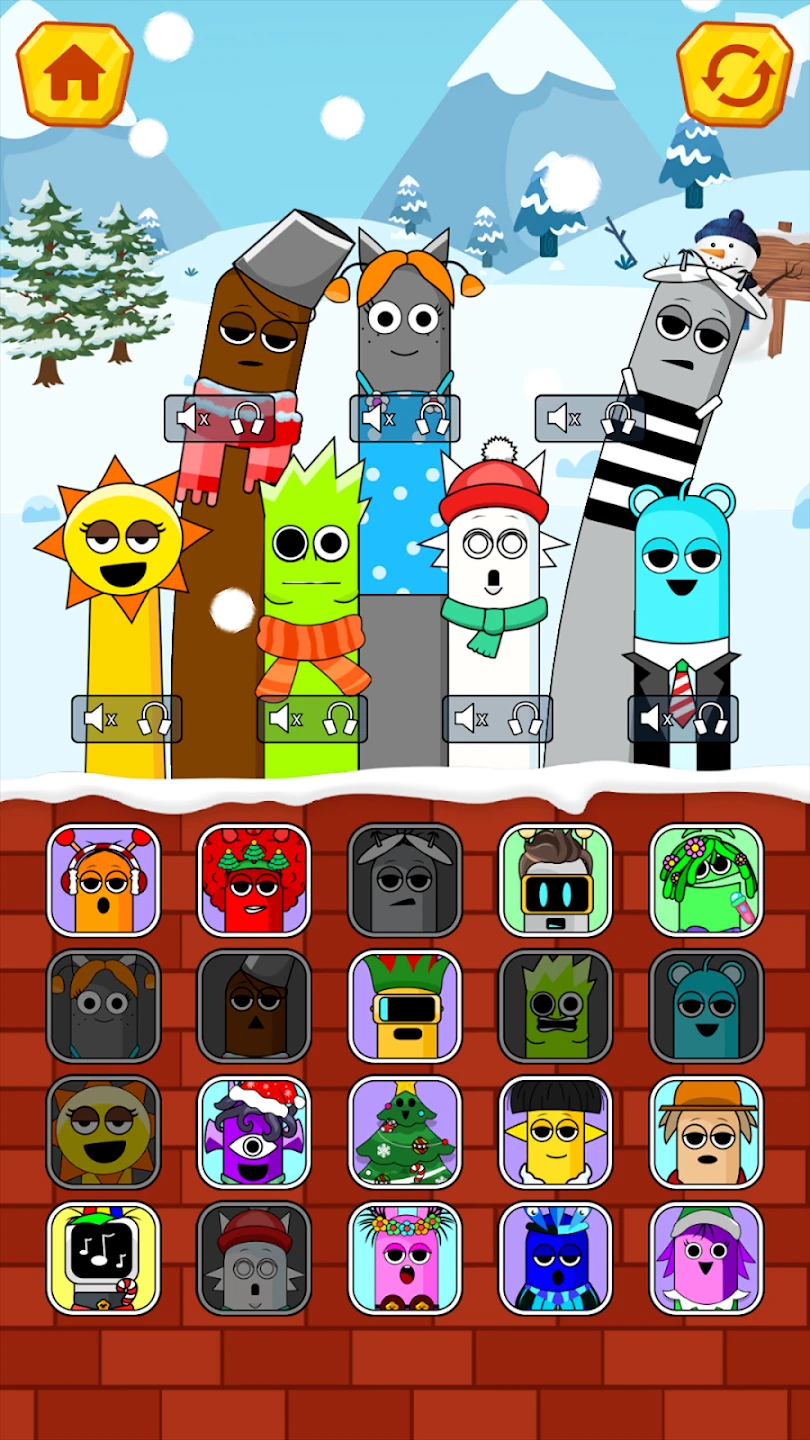
Task: Add the green character with flower hair
Action: (706, 880)
